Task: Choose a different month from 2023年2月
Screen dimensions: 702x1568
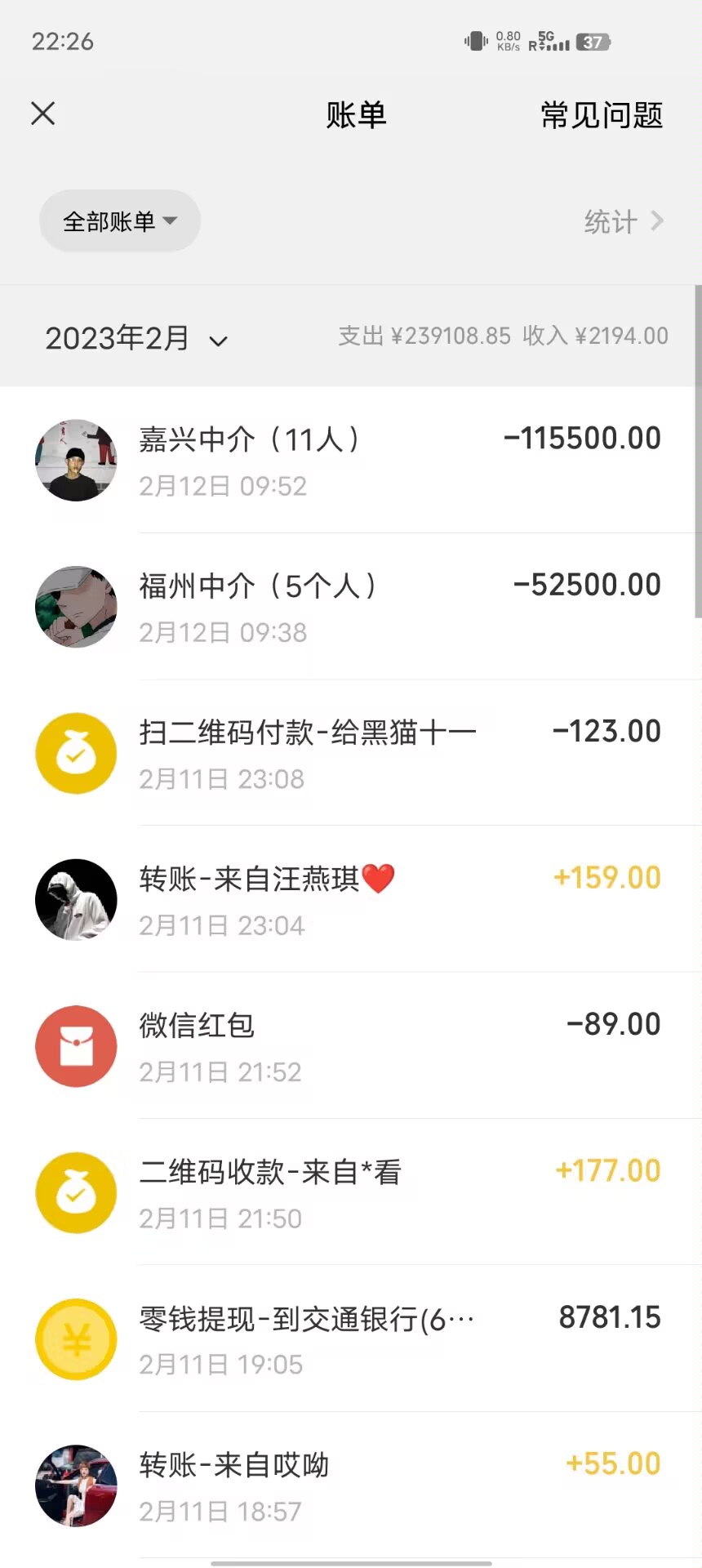Action: 137,338
